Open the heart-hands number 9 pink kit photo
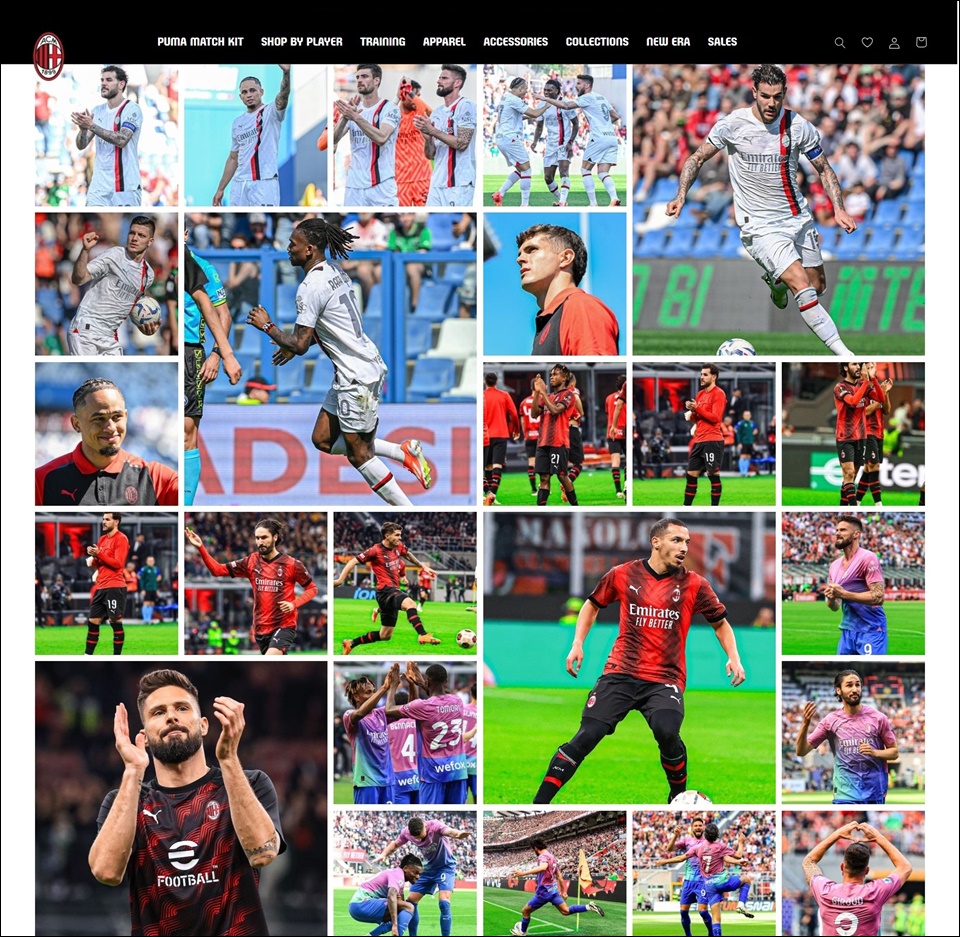 coord(853,872)
